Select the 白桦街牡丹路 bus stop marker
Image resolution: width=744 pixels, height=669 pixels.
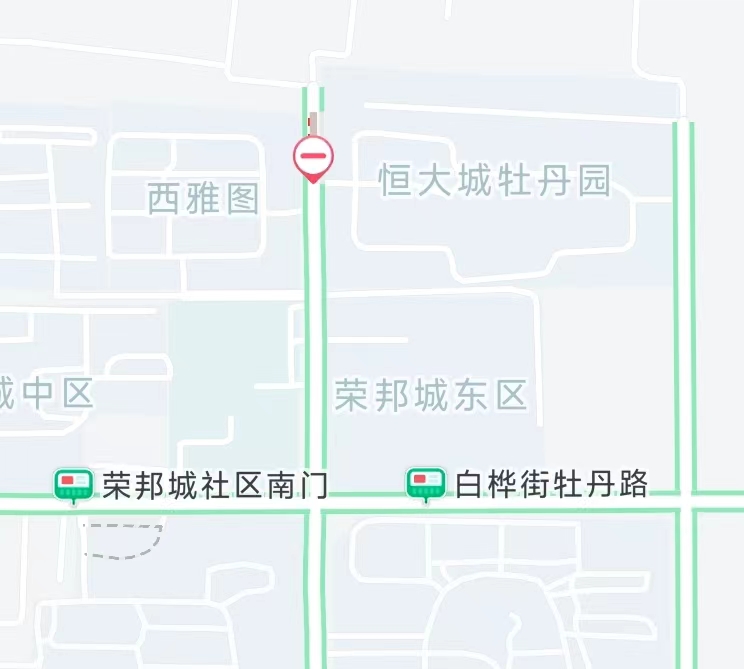(x=426, y=484)
